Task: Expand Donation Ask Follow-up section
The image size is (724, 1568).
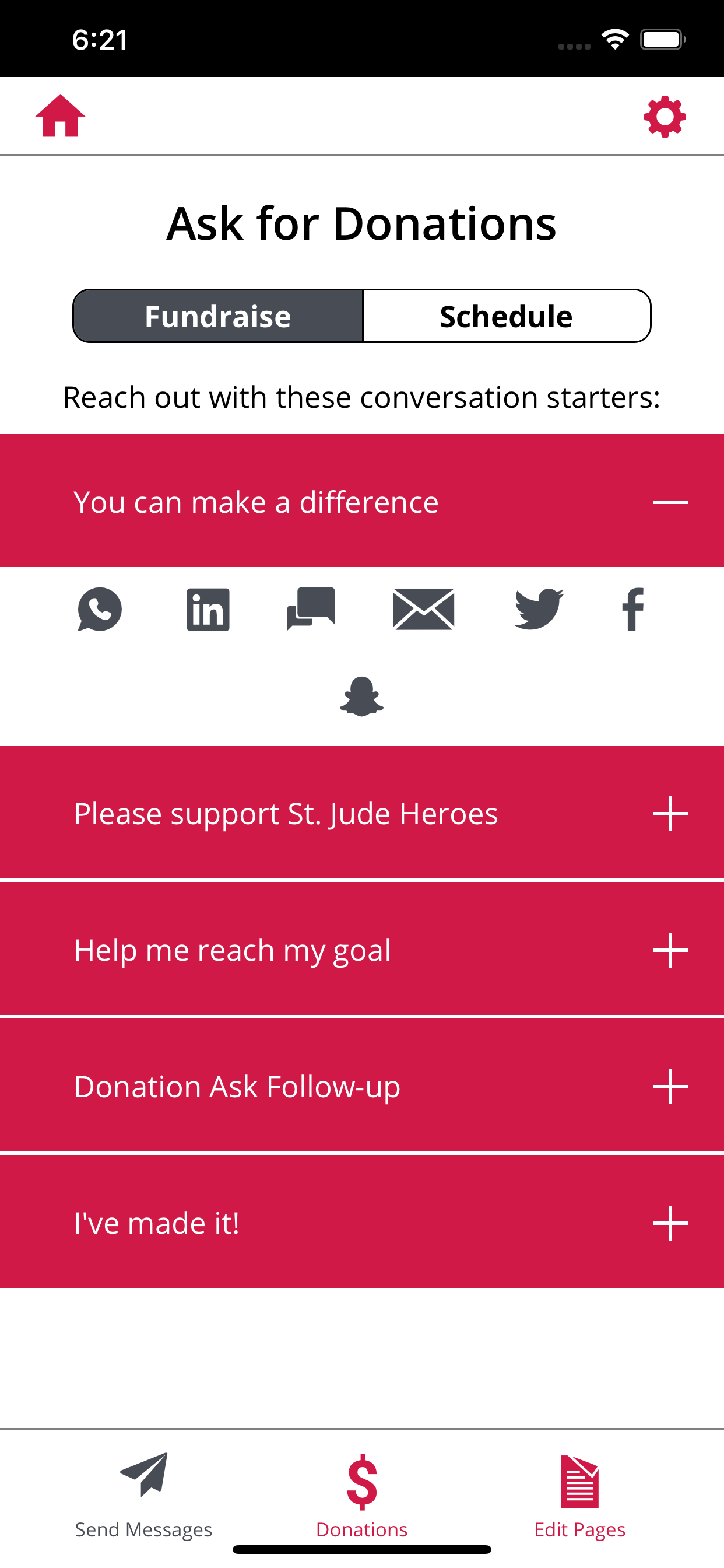Action: coord(362,1086)
